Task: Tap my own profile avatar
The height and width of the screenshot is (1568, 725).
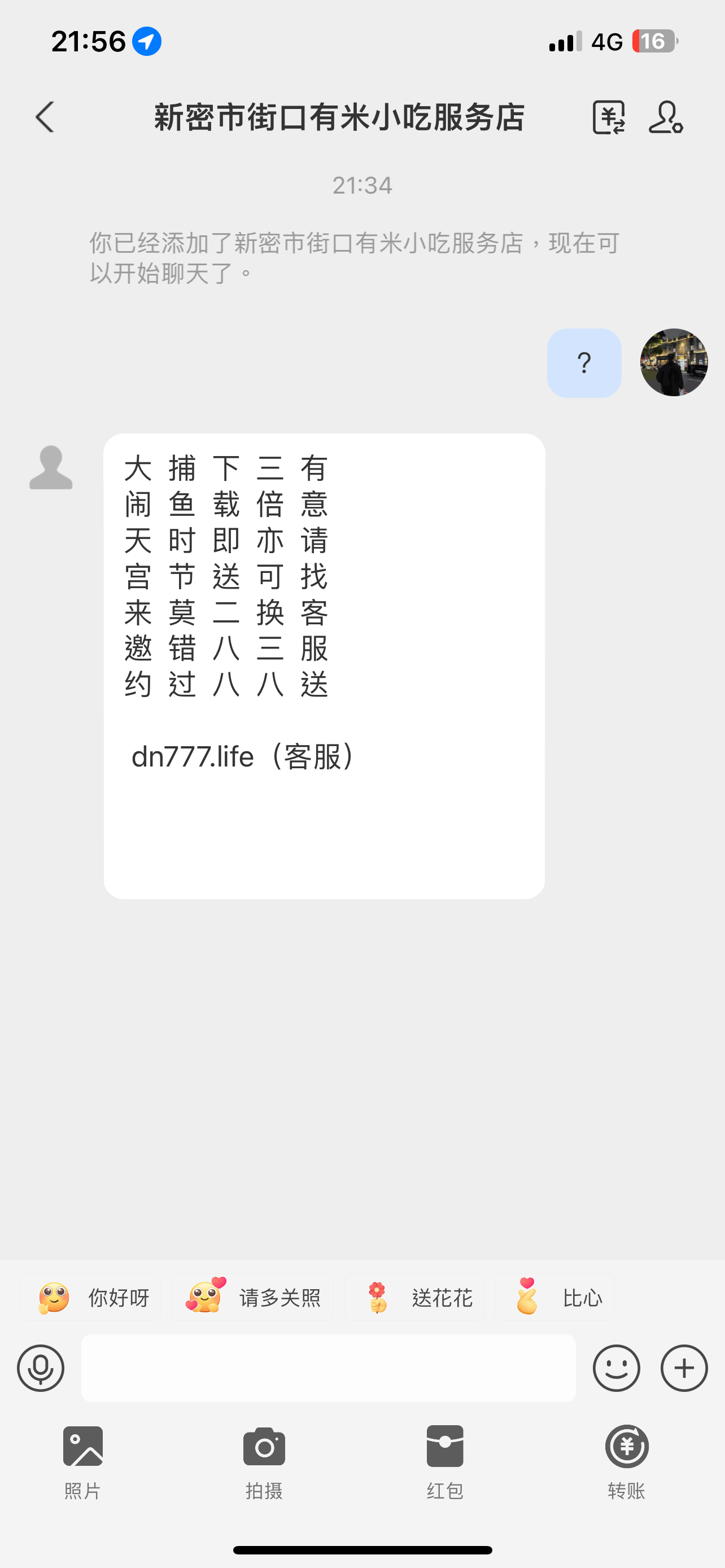Action: click(673, 363)
